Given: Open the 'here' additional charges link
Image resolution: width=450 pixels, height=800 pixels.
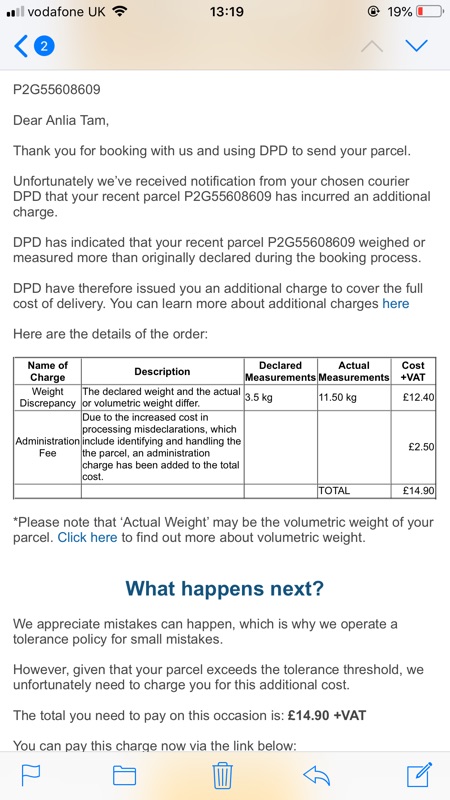Looking at the screenshot, I should (x=395, y=304).
